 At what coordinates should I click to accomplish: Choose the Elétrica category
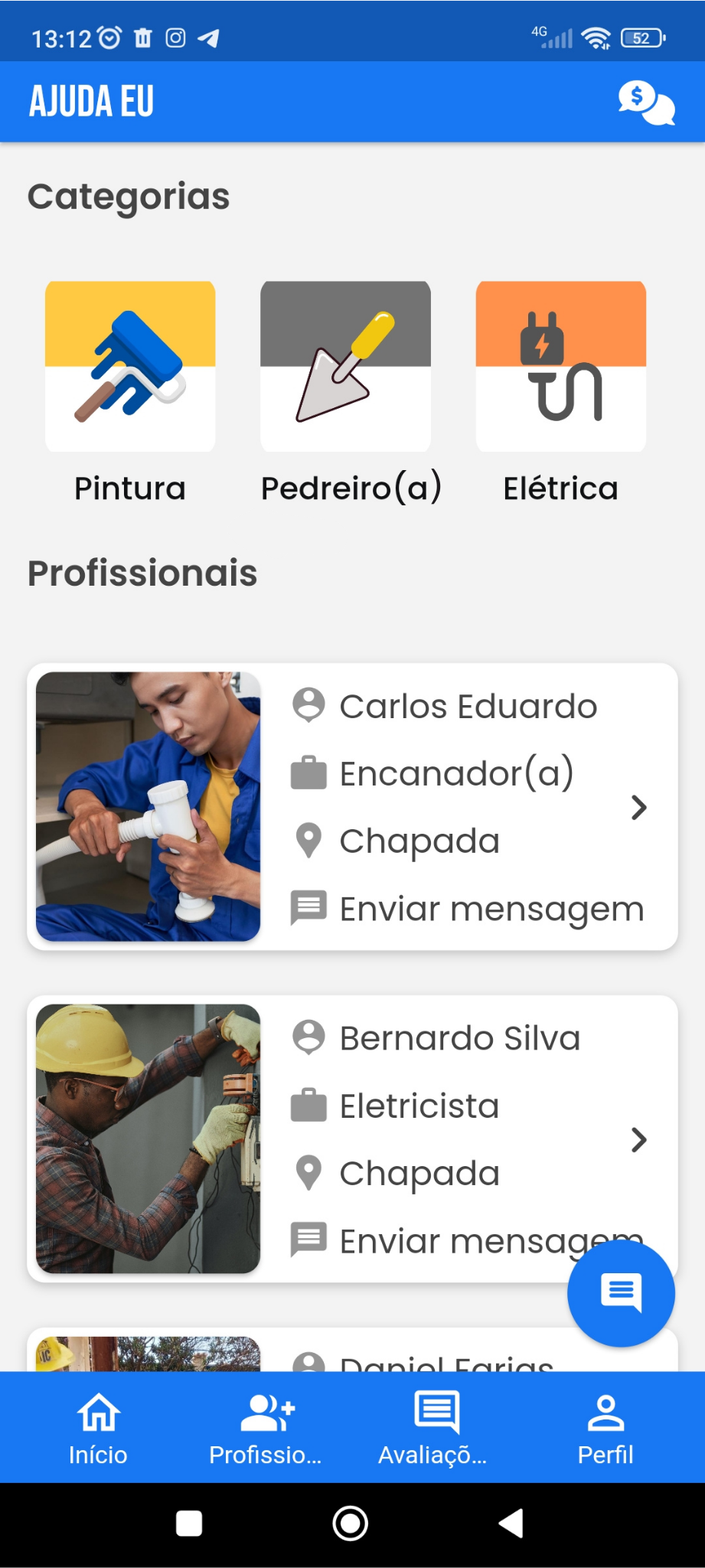(x=561, y=392)
